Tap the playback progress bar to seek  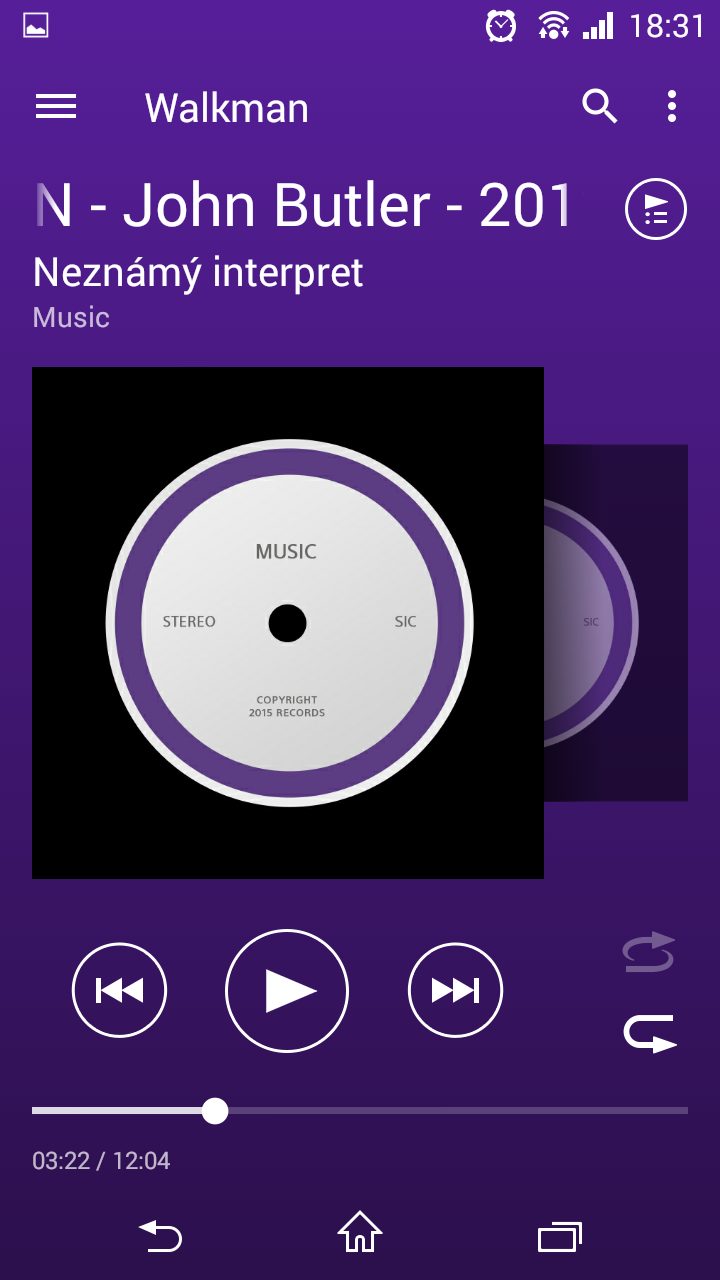(x=360, y=1111)
